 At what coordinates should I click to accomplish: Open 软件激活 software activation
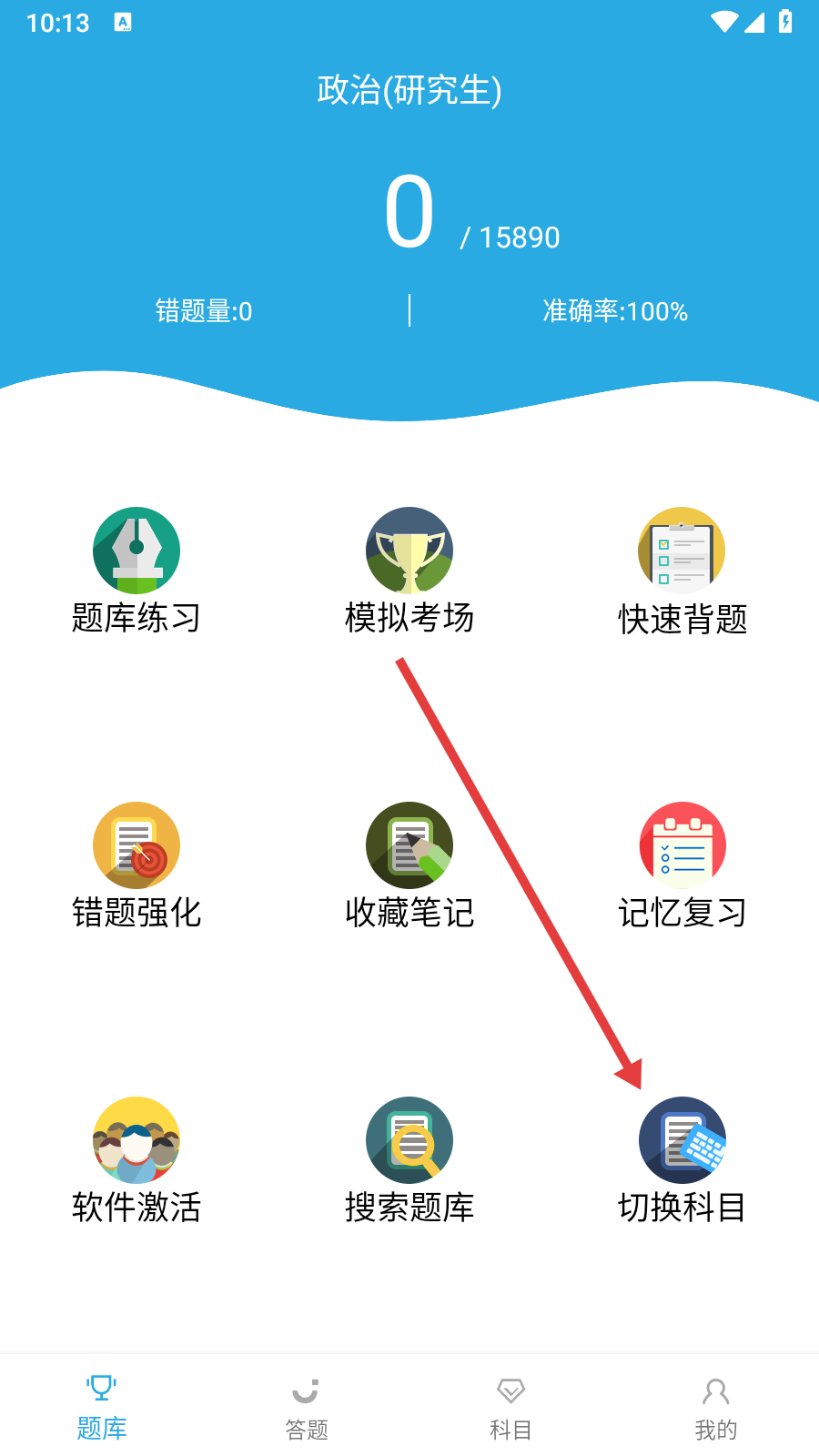click(136, 1159)
